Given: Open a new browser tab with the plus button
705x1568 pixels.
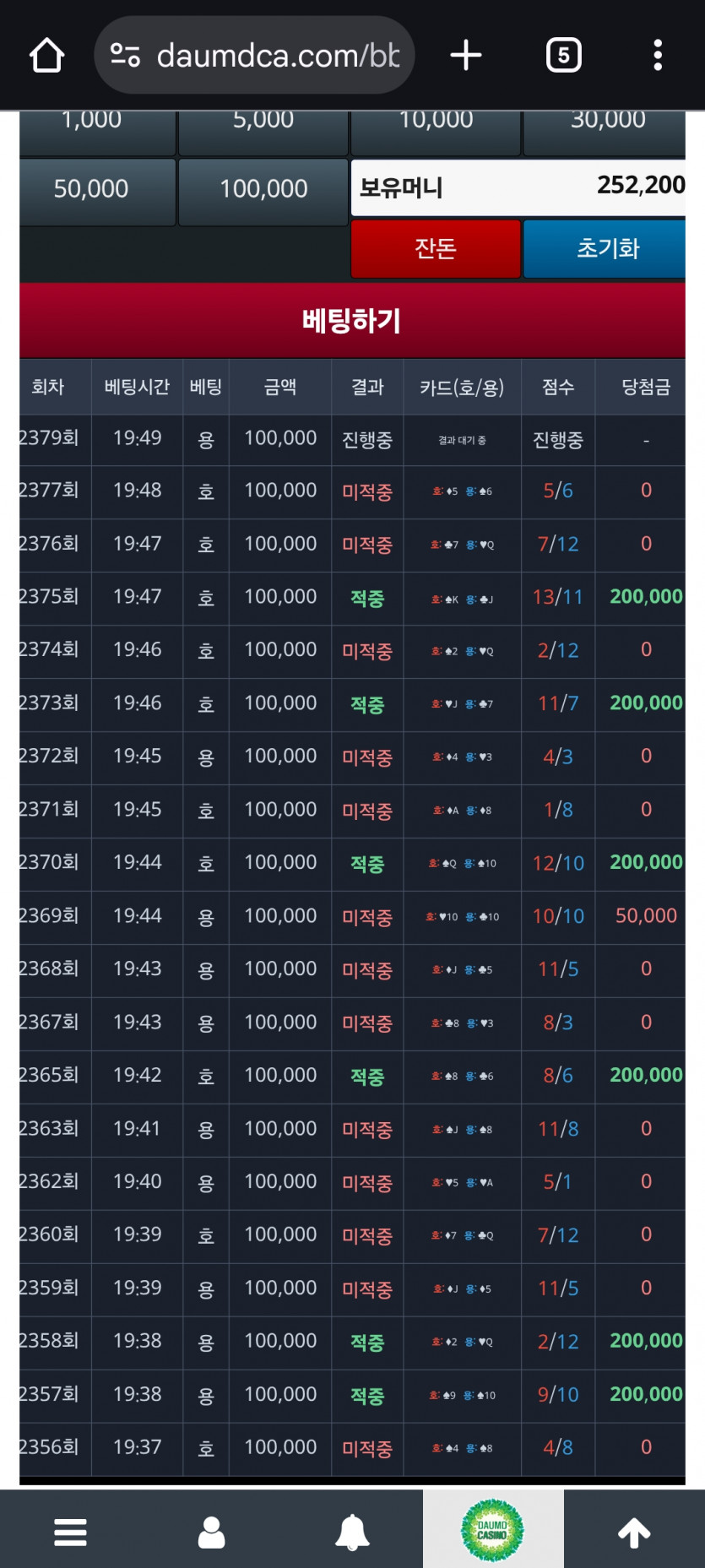Looking at the screenshot, I should (x=465, y=54).
